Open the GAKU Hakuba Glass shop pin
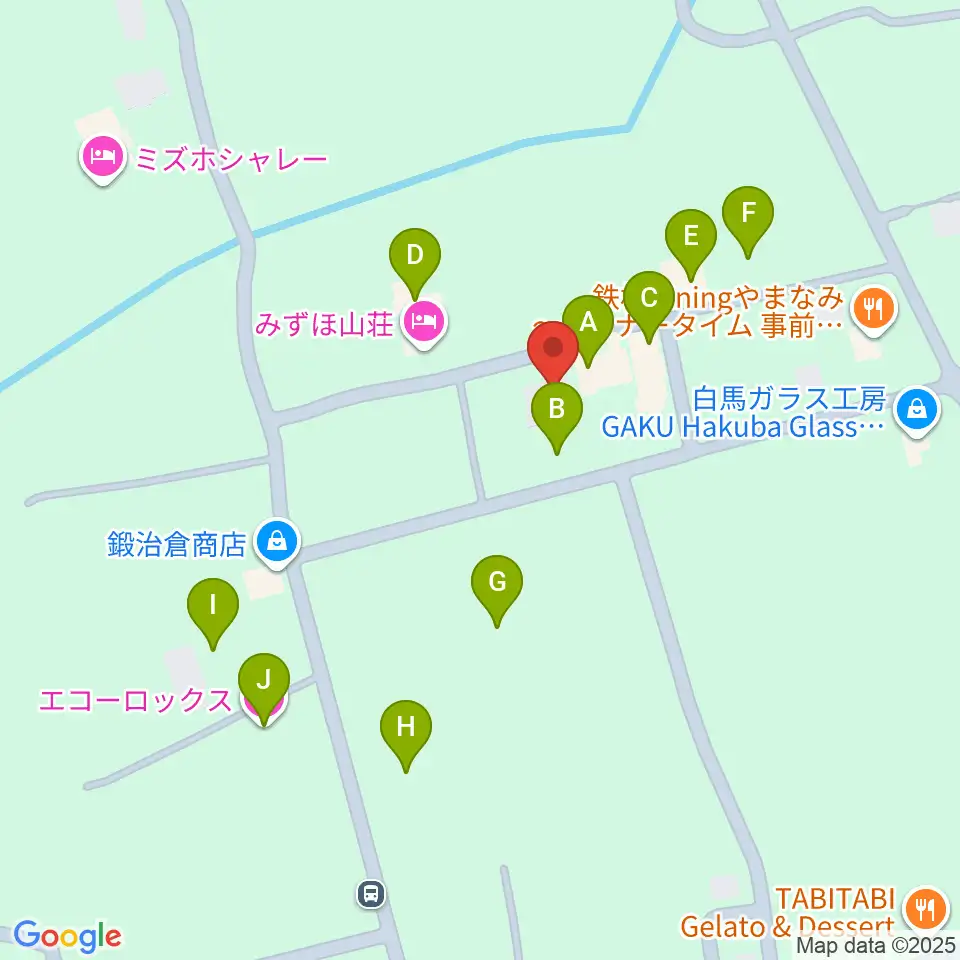The height and width of the screenshot is (960, 960). [917, 411]
